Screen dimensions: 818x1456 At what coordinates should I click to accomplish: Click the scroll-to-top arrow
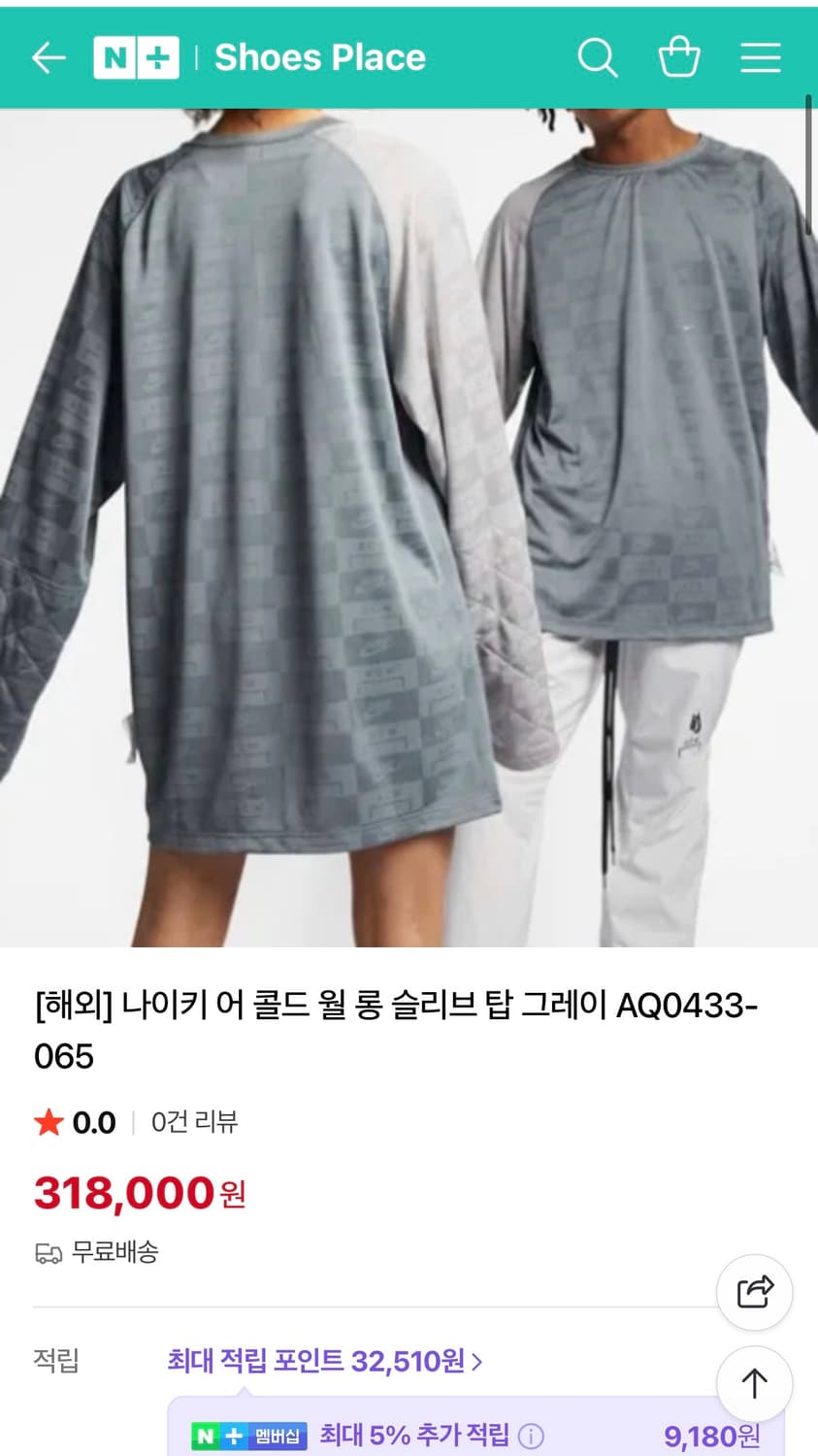[754, 1384]
